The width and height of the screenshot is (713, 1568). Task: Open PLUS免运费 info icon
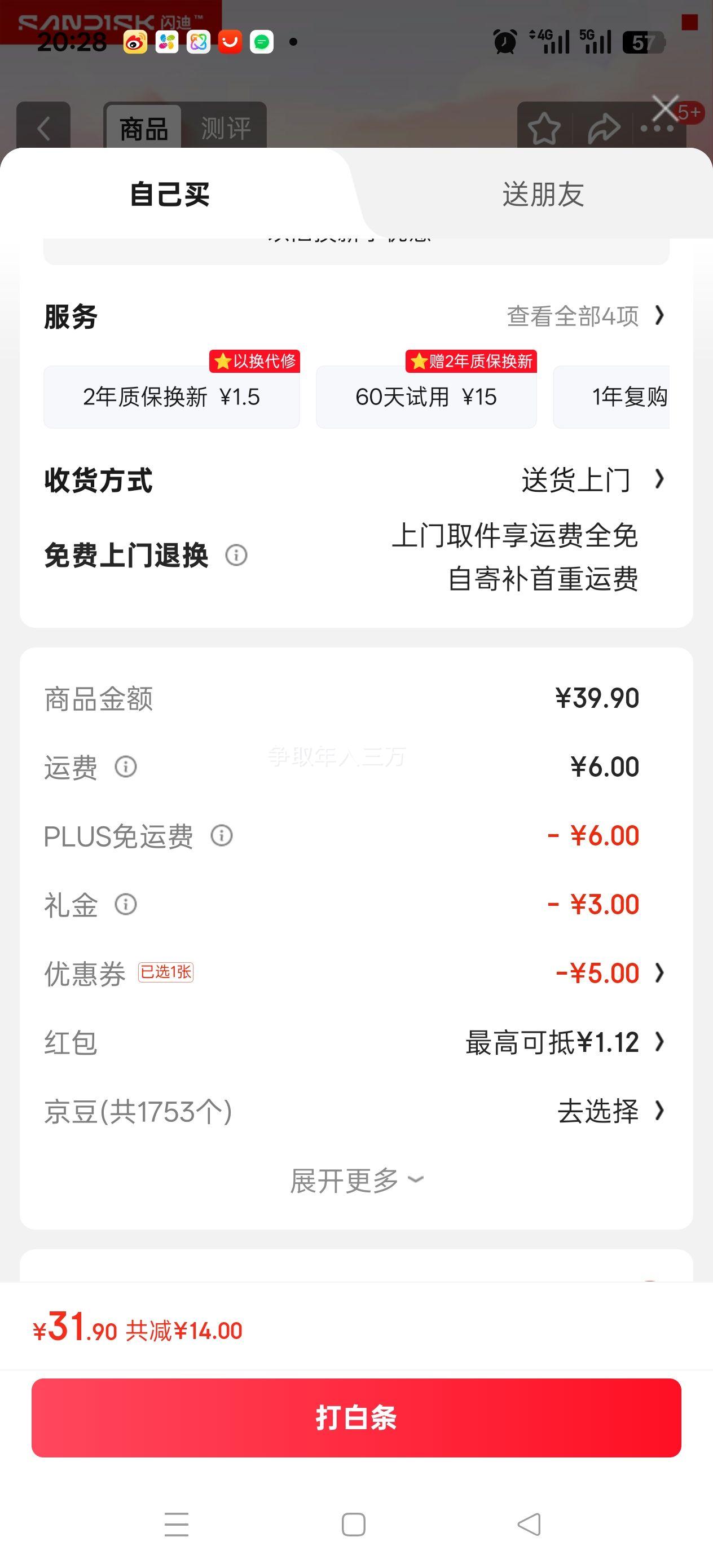click(222, 836)
